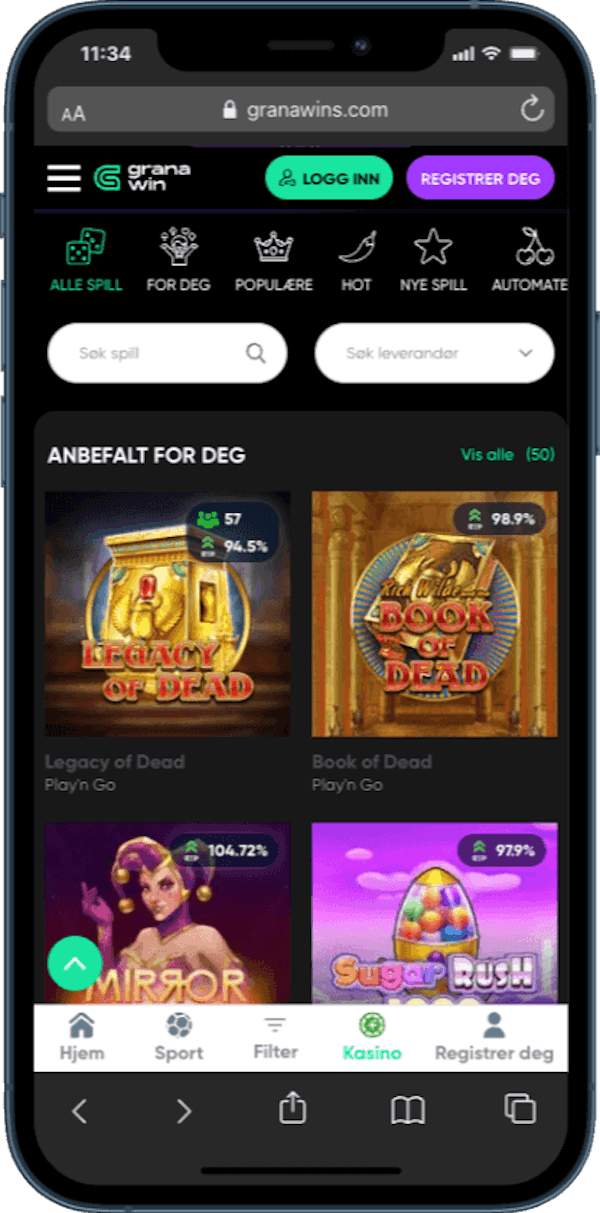Screen dimensions: 600x1213
Task: Expand the Søk leverandør dropdown
Action: [x=434, y=353]
